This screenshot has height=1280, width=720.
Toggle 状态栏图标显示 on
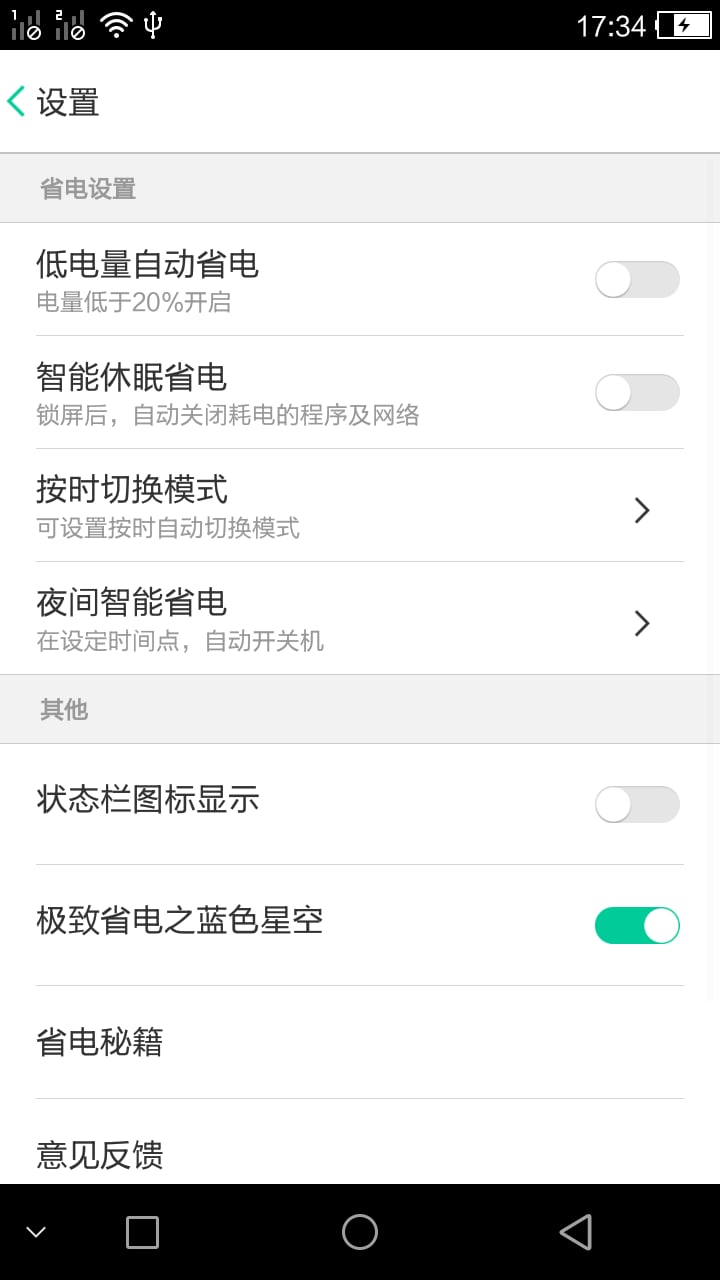click(x=637, y=804)
